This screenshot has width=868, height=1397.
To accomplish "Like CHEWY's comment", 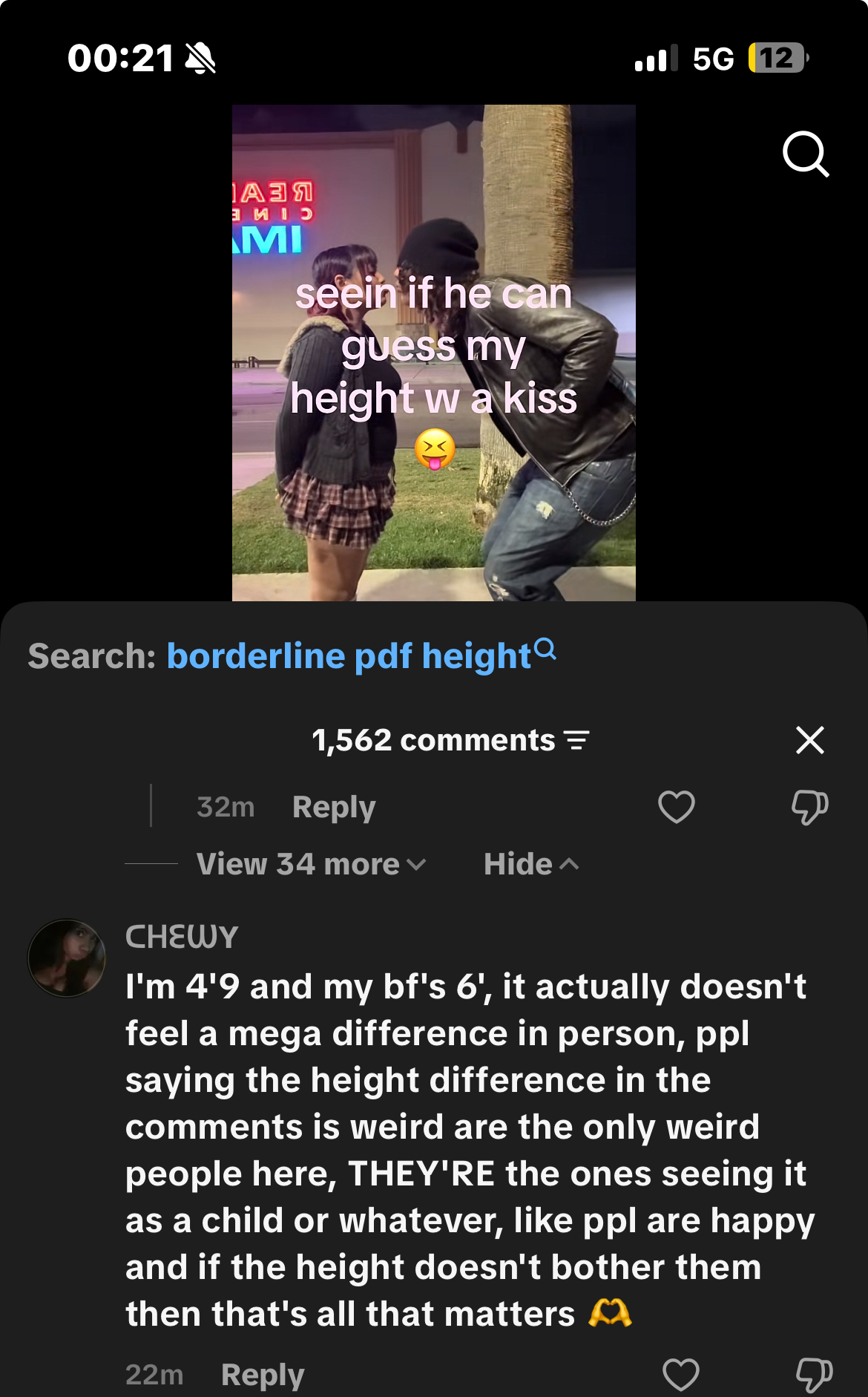I will coord(680,1375).
